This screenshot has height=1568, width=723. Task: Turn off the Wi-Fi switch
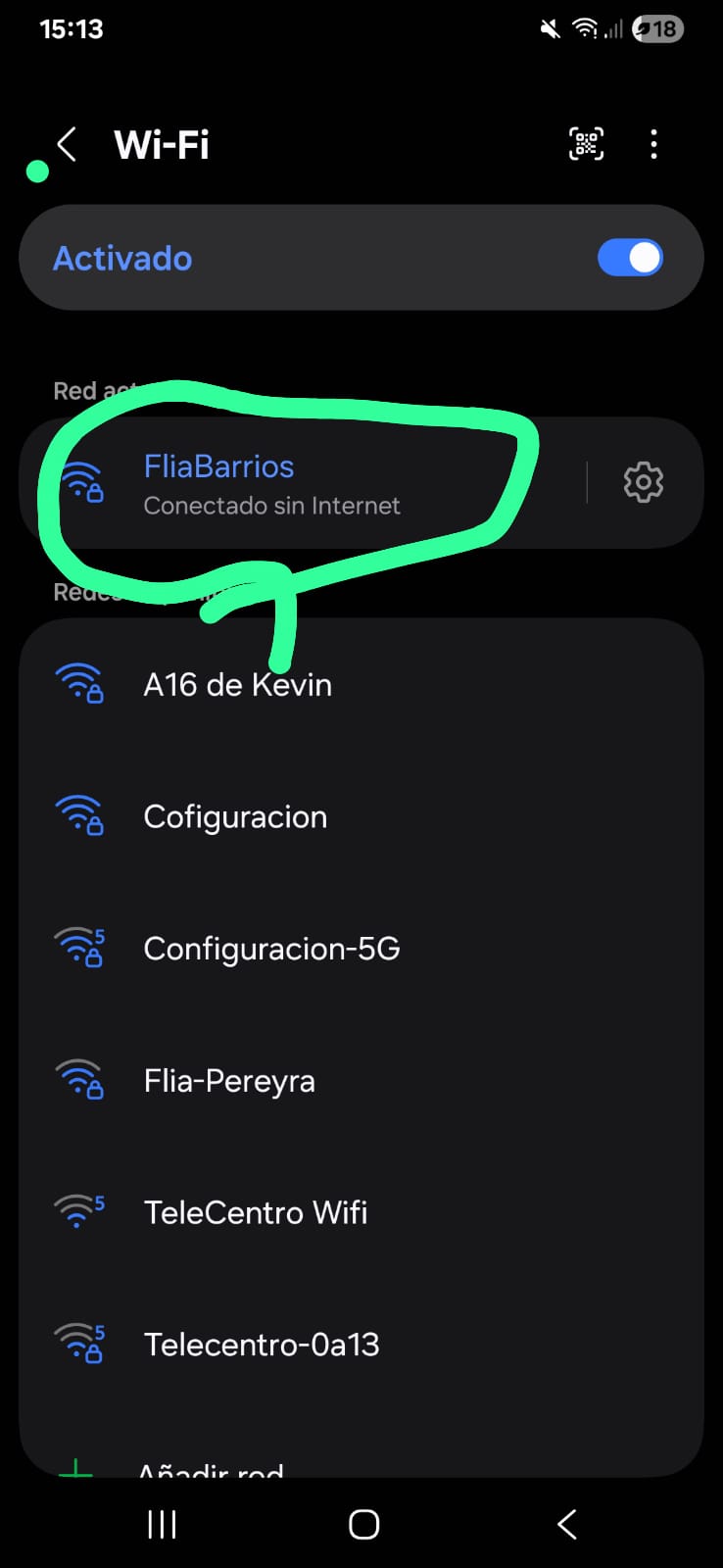pos(630,258)
